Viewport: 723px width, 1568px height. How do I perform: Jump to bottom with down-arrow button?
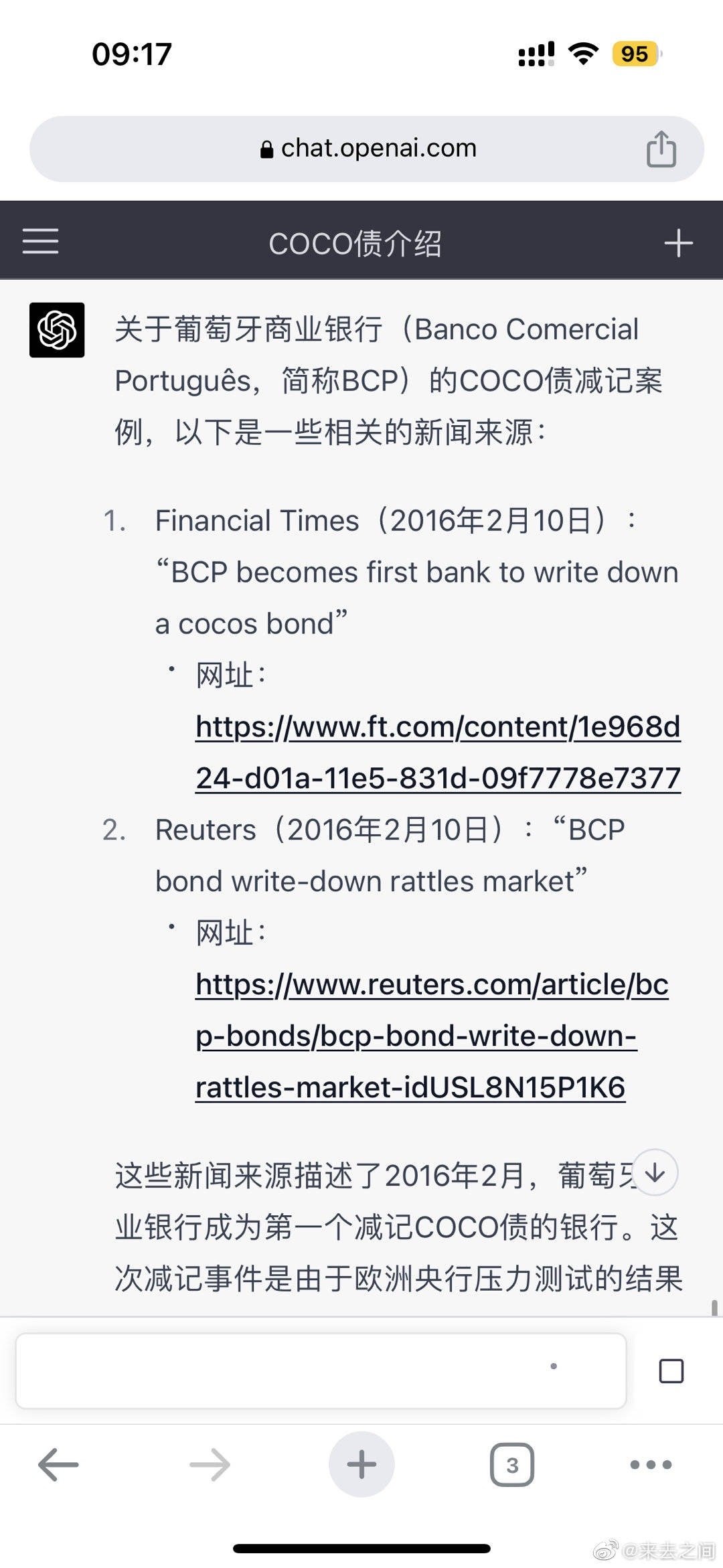(655, 1172)
